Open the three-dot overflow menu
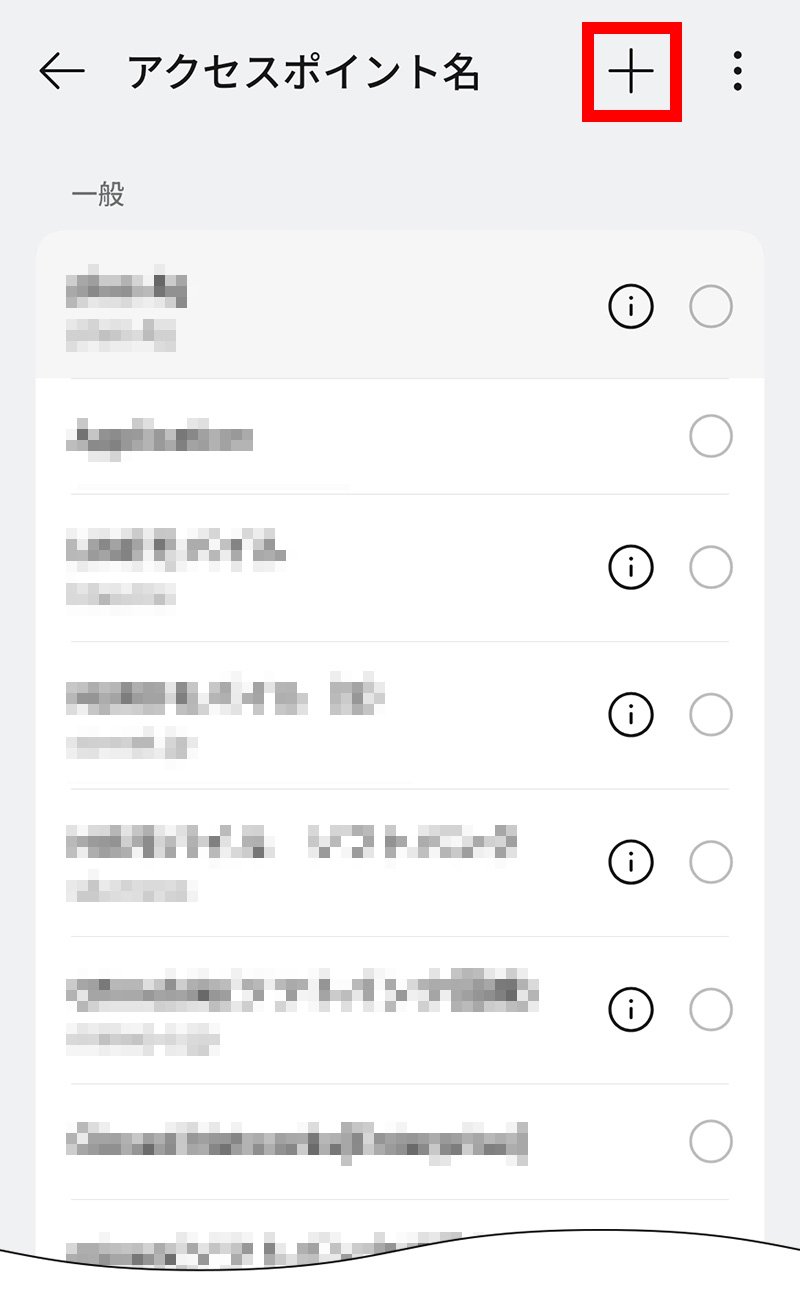 [x=737, y=72]
